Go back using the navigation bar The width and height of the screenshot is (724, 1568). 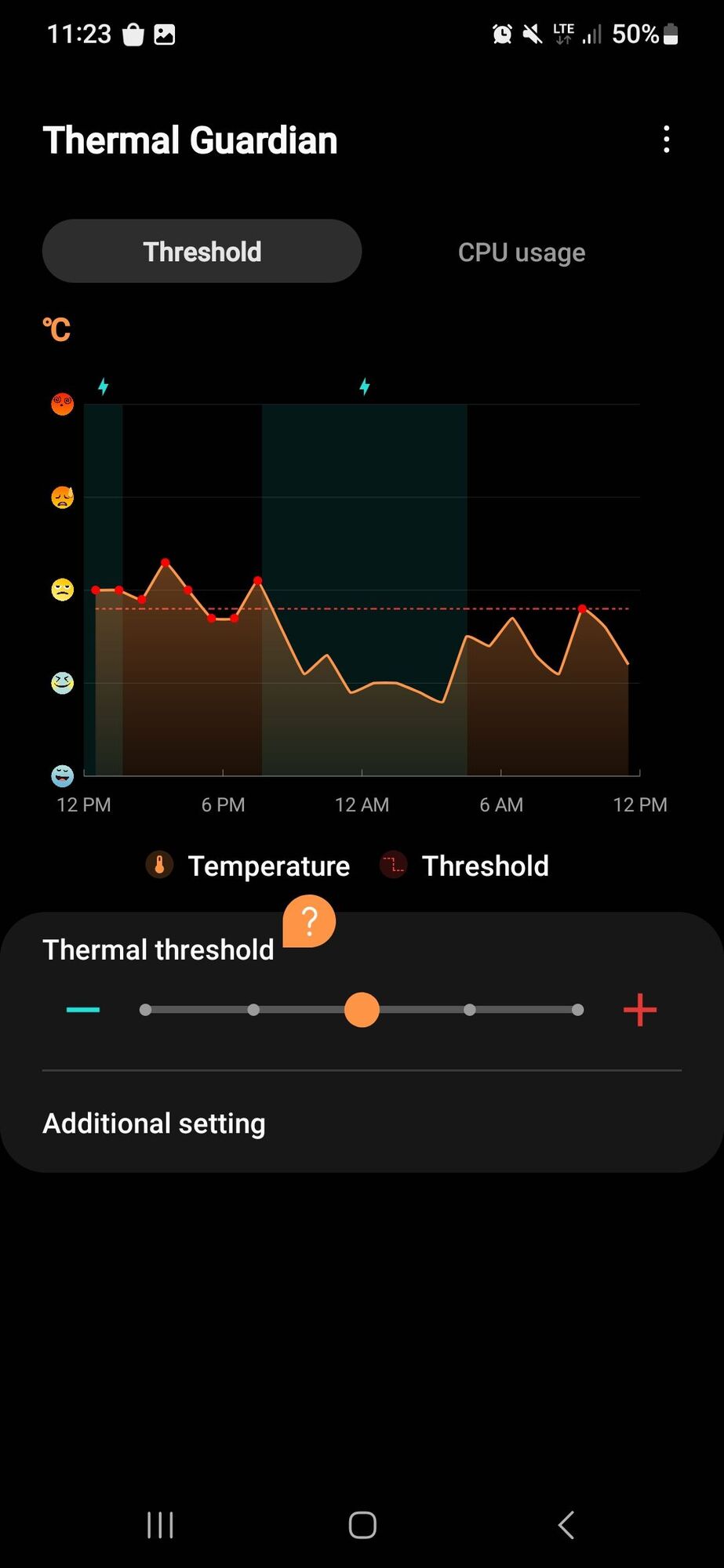click(x=566, y=1525)
